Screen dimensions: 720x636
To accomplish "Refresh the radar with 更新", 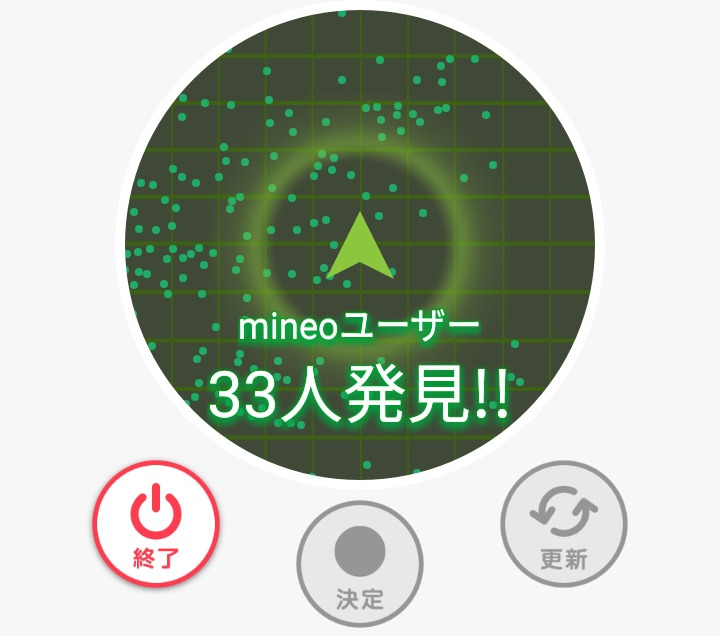I will pyautogui.click(x=563, y=523).
